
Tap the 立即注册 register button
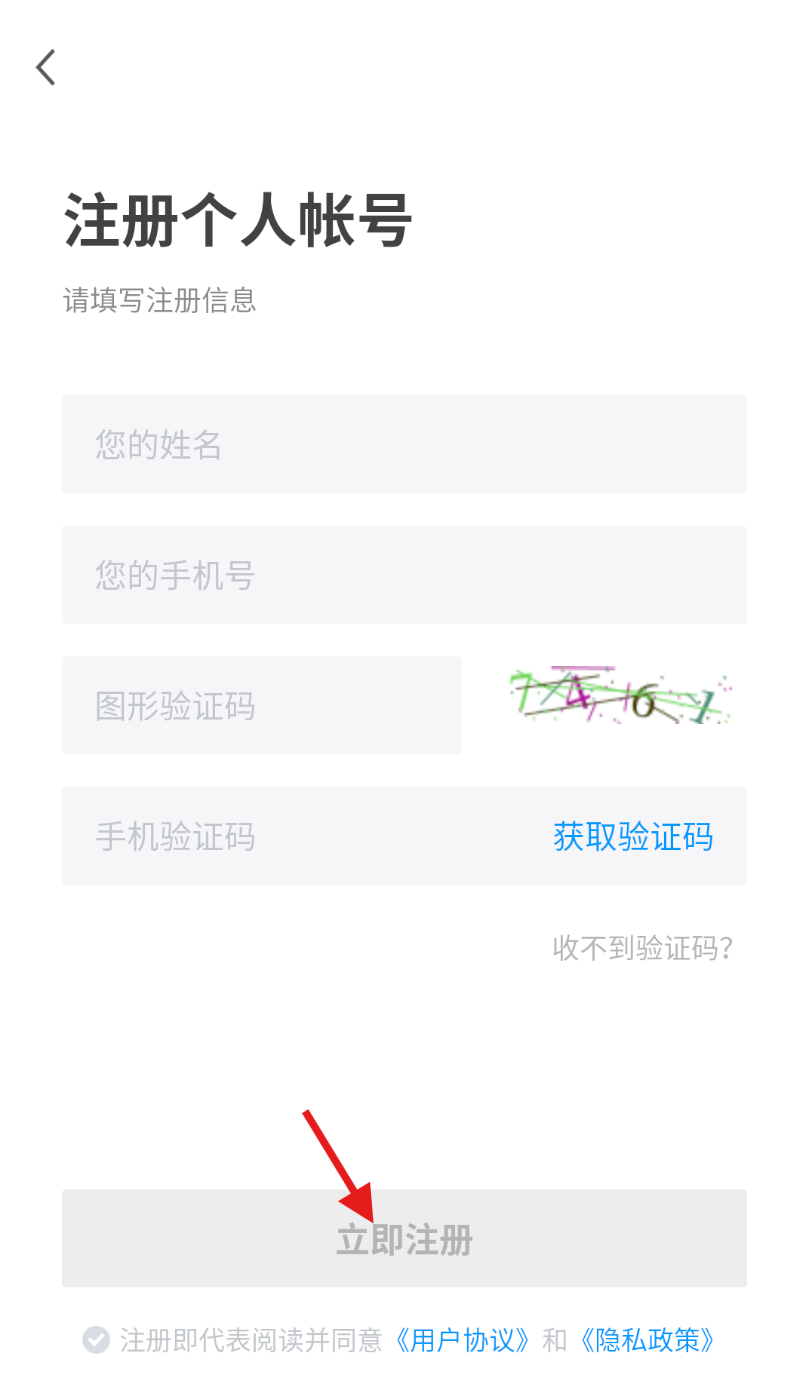[404, 1238]
